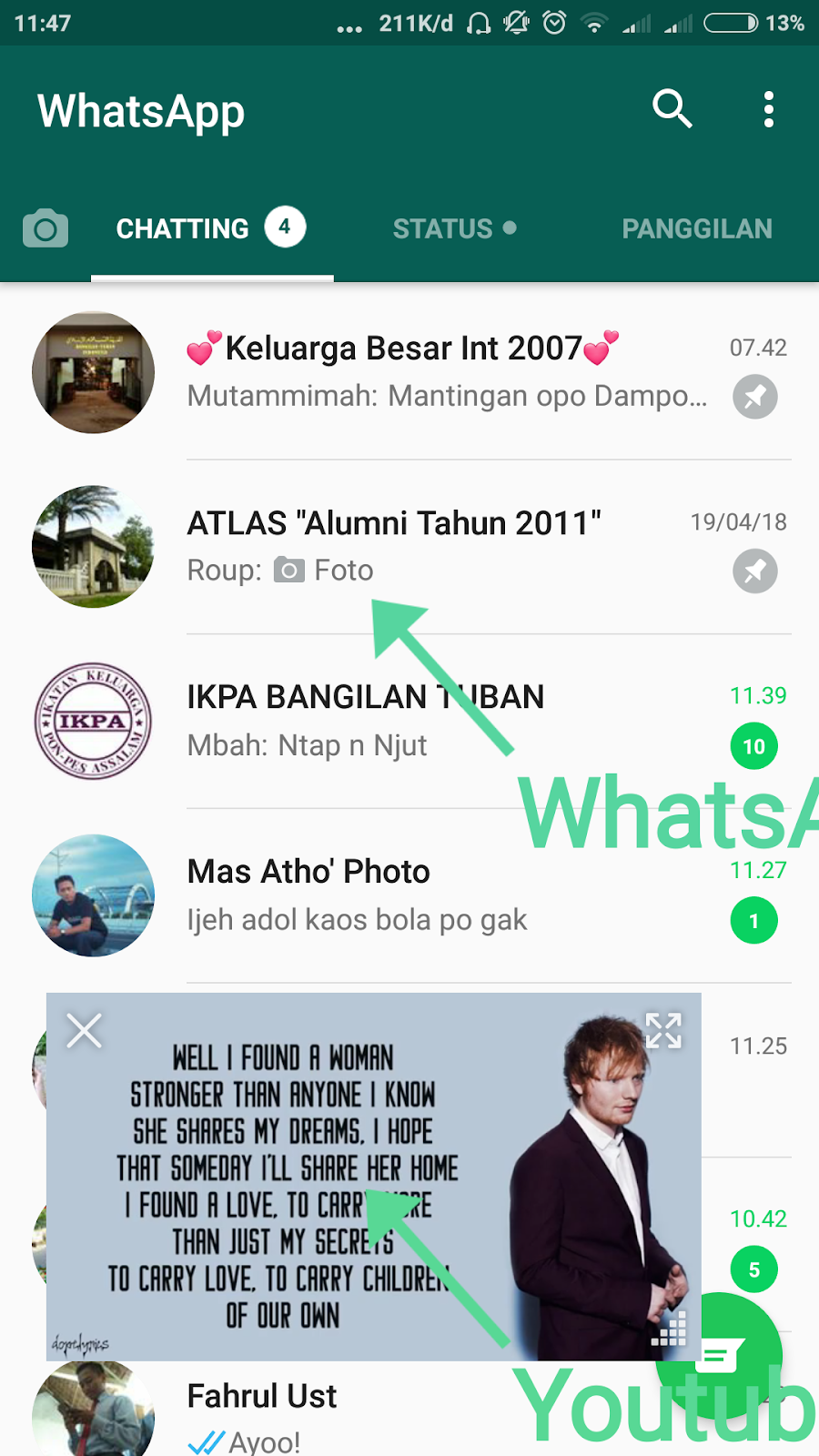This screenshot has width=819, height=1456.
Task: Open the camera tab
Action: click(45, 228)
